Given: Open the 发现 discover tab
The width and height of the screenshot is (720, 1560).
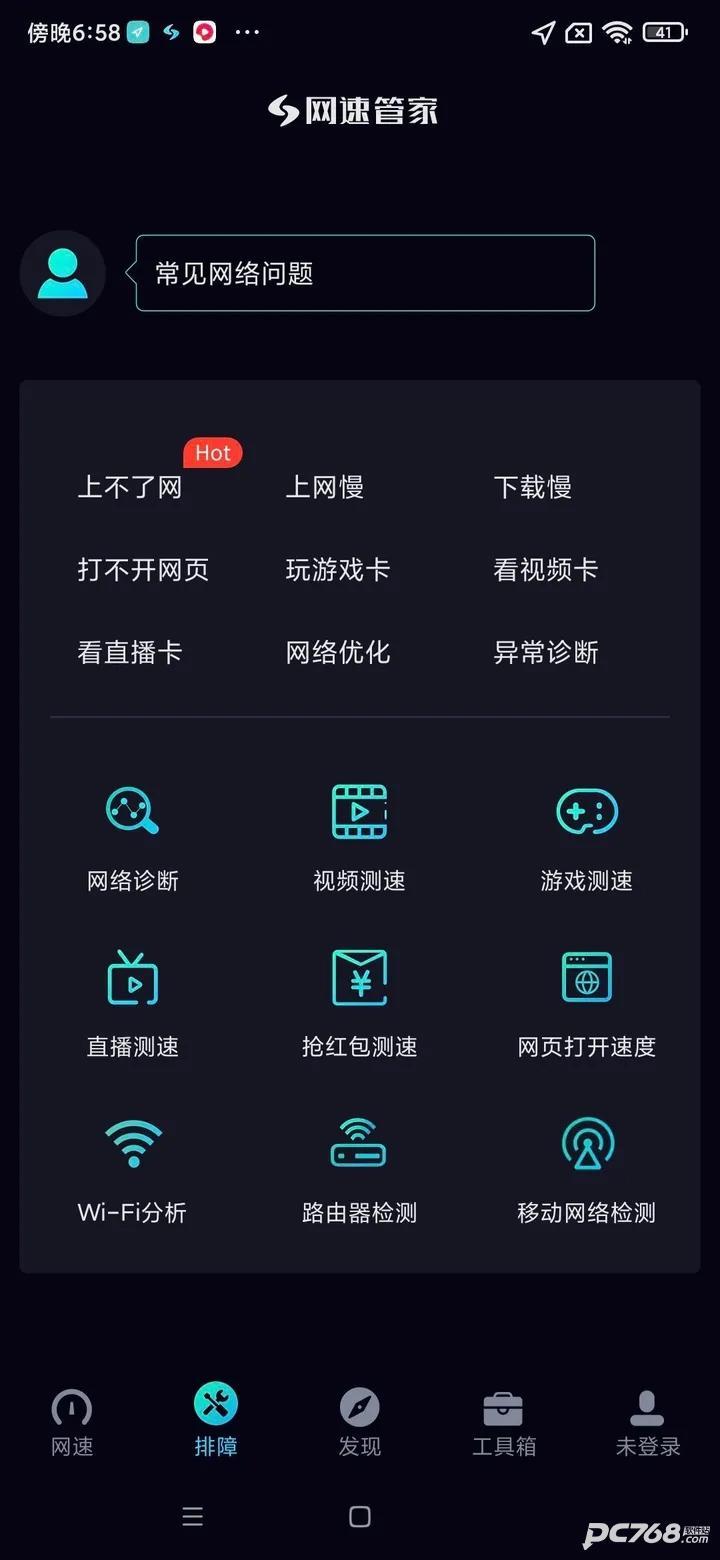Looking at the screenshot, I should pyautogui.click(x=359, y=1420).
